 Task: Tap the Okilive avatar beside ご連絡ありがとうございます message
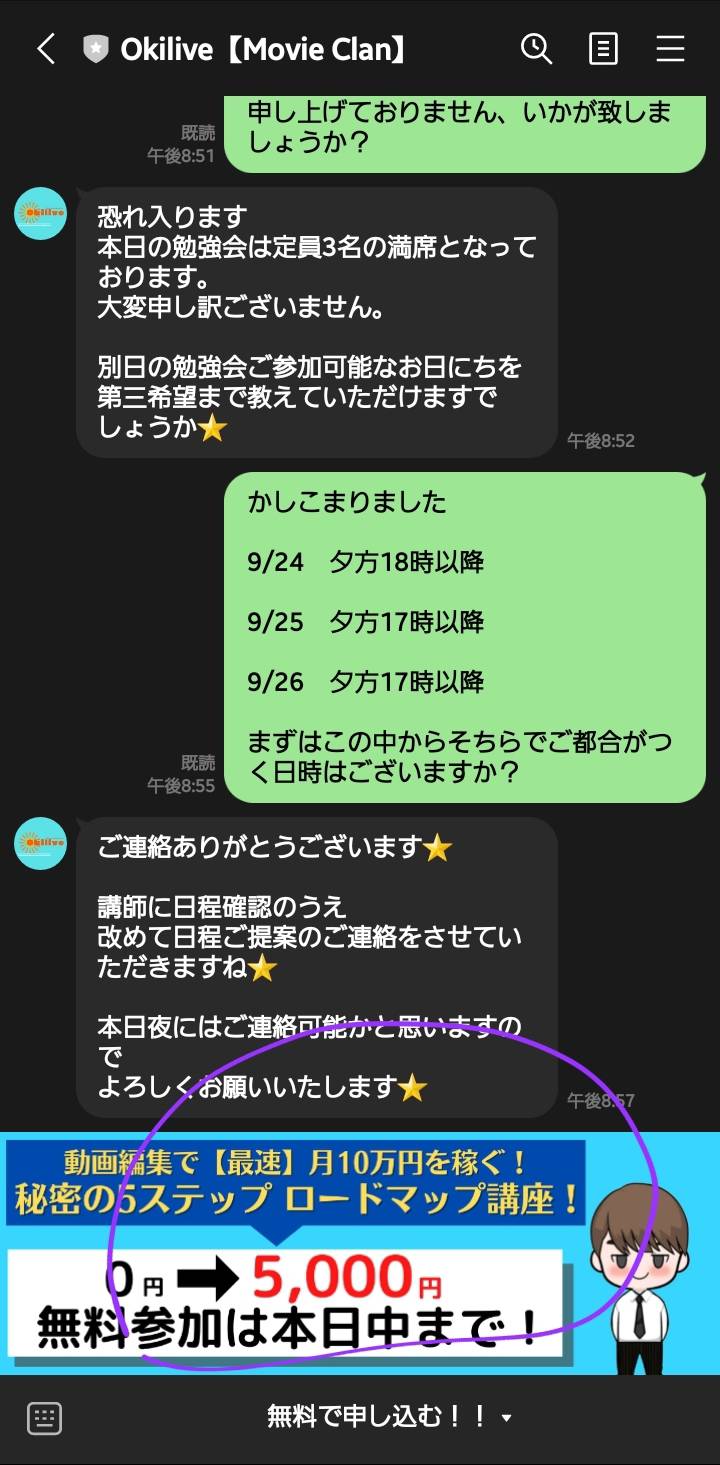tap(40, 843)
